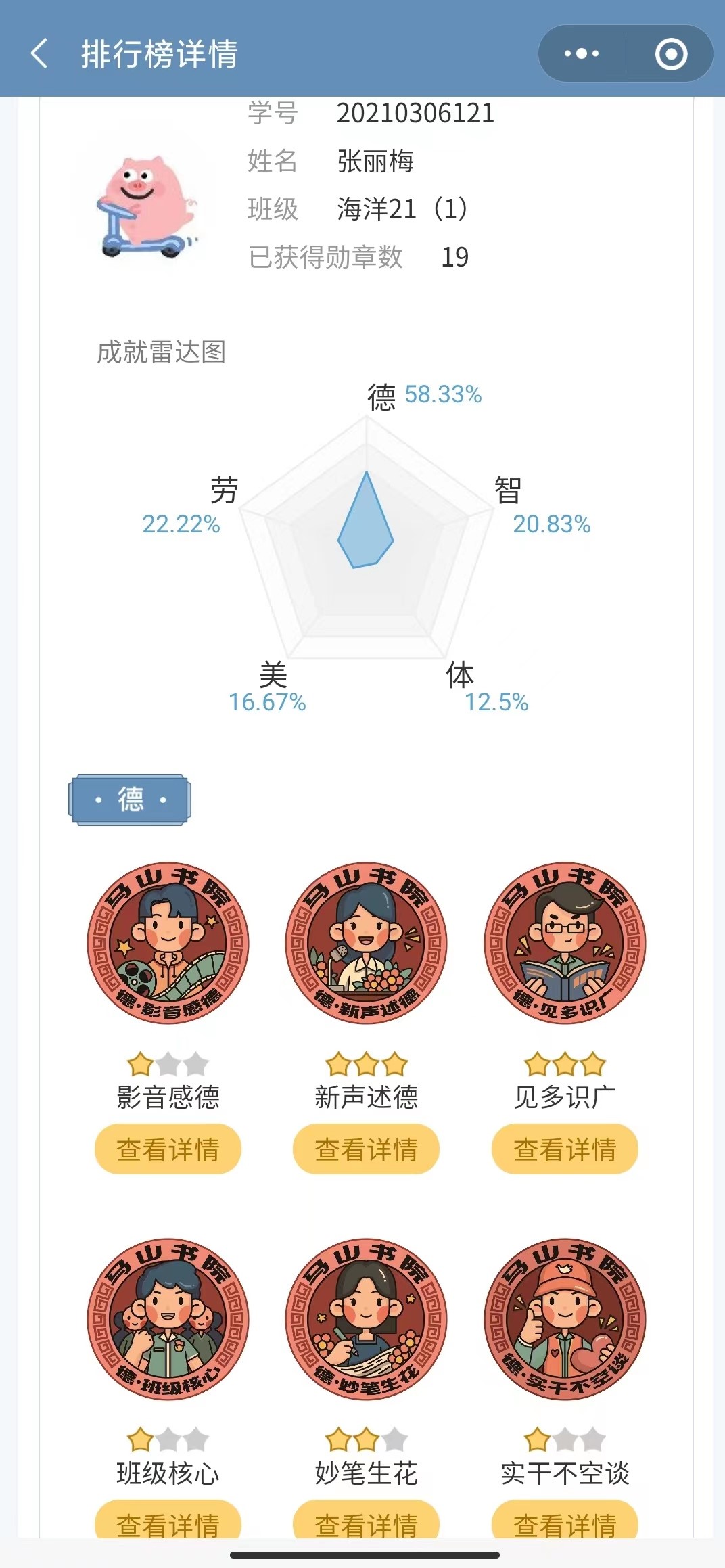The image size is (725, 1568).
Task: Open the mini program more-options menu
Action: pyautogui.click(x=582, y=54)
